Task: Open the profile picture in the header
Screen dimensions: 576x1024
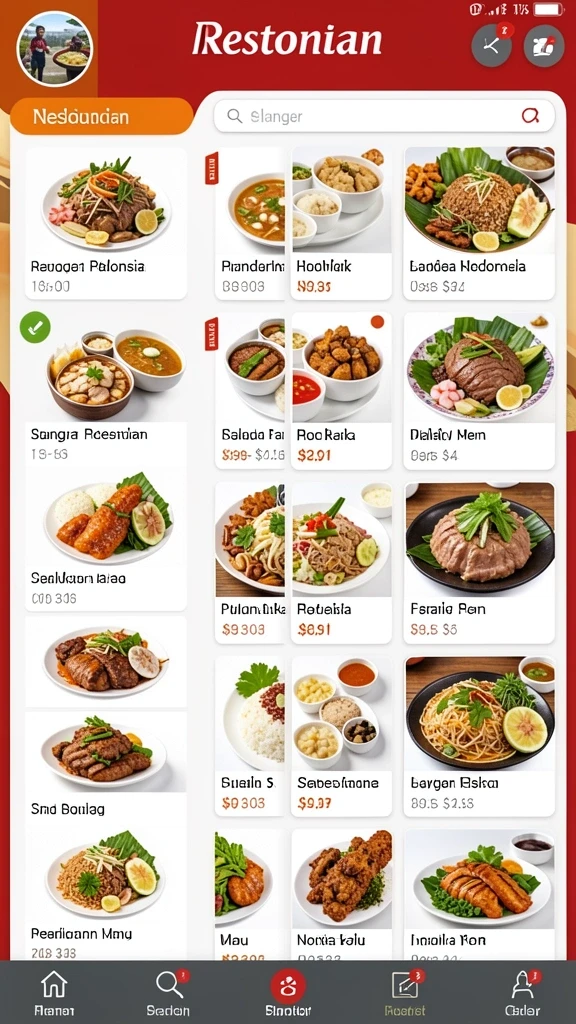Action: click(x=55, y=49)
